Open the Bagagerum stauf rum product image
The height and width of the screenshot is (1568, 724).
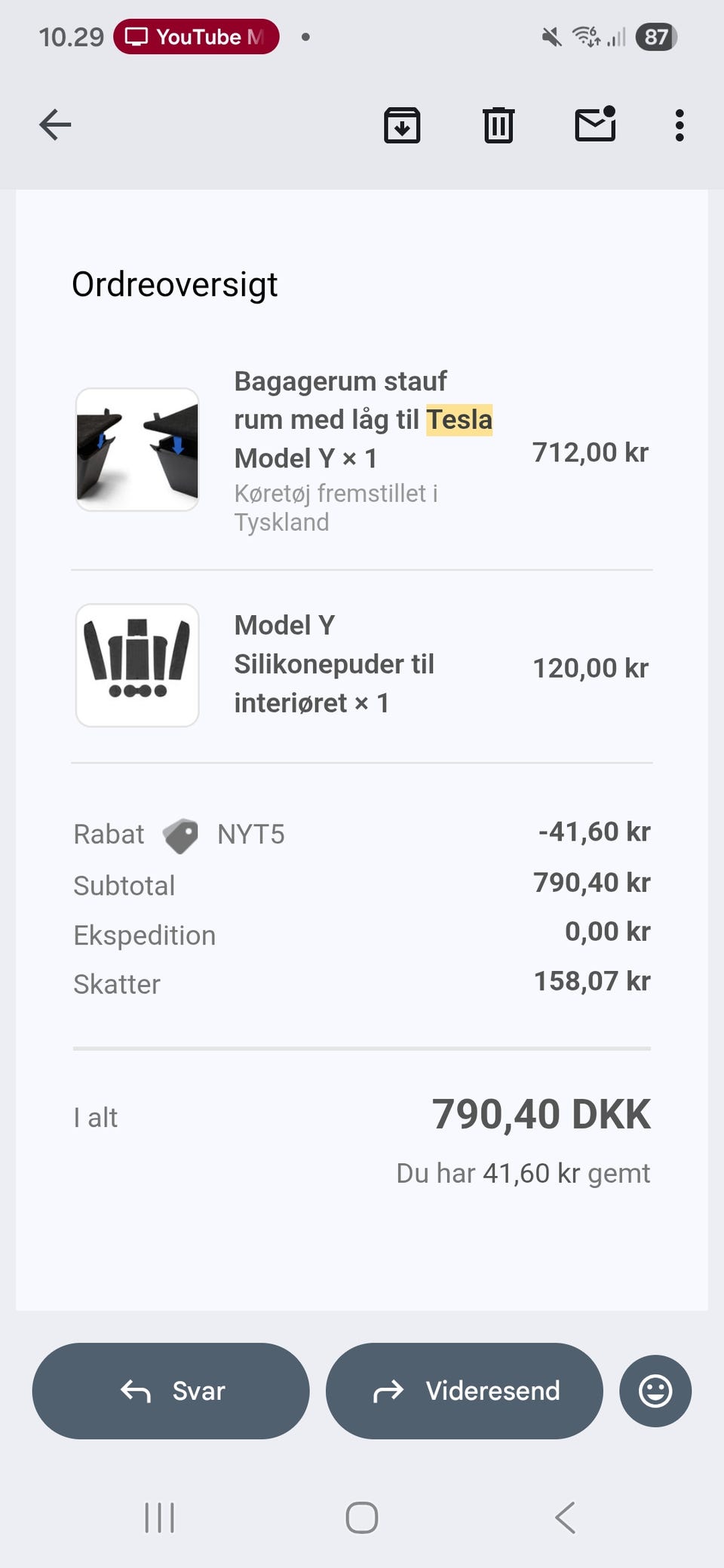pos(137,449)
